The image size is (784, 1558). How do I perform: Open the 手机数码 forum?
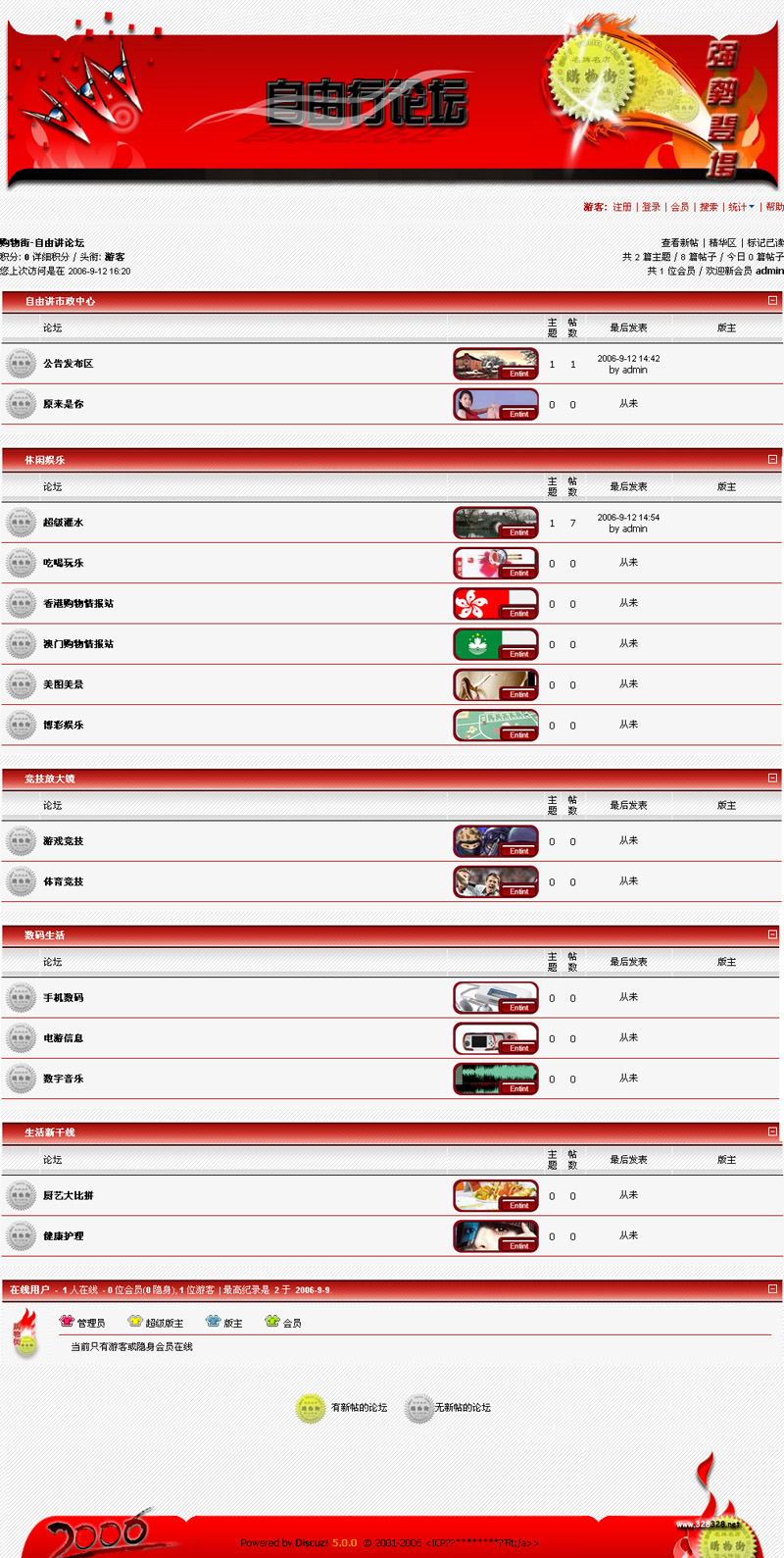pyautogui.click(x=63, y=998)
